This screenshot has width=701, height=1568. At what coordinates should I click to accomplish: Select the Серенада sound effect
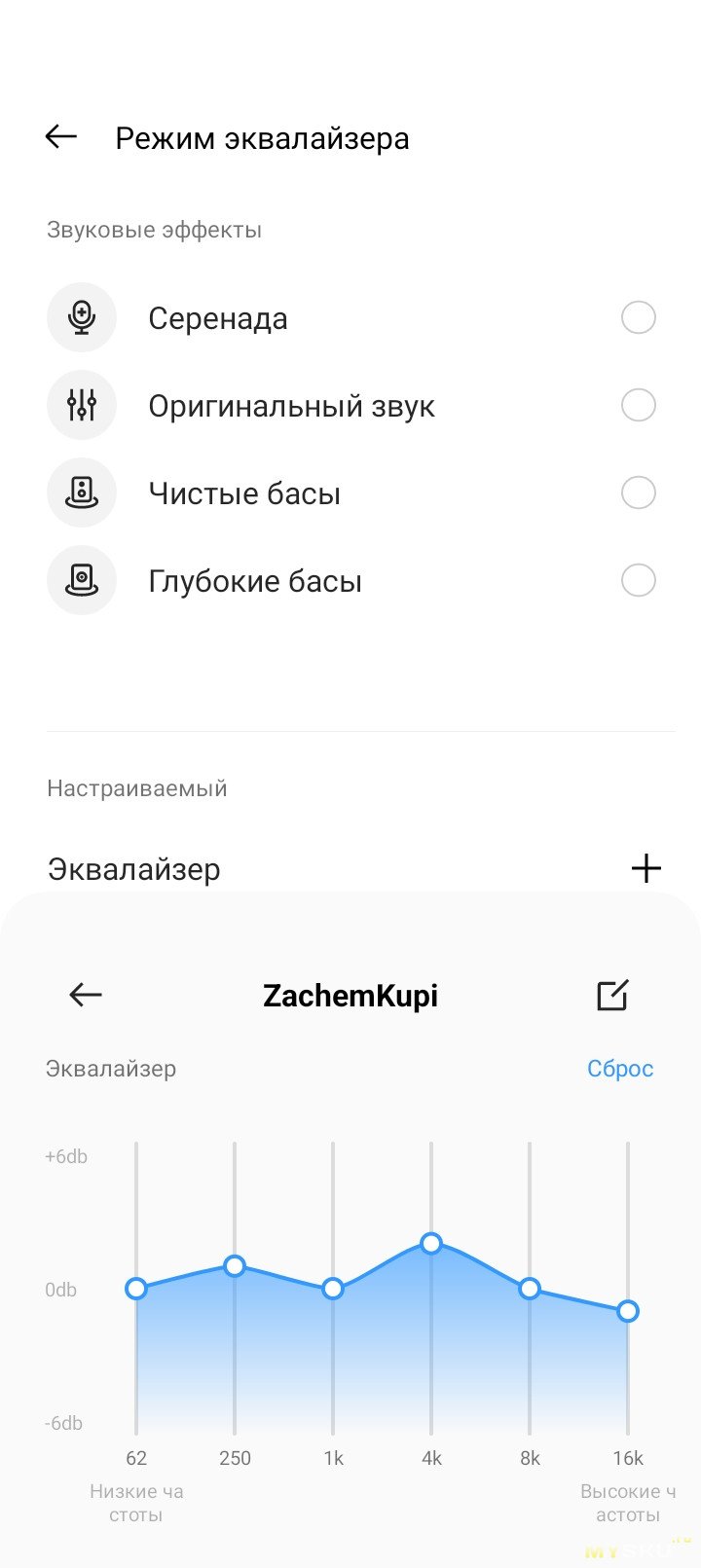tap(638, 317)
